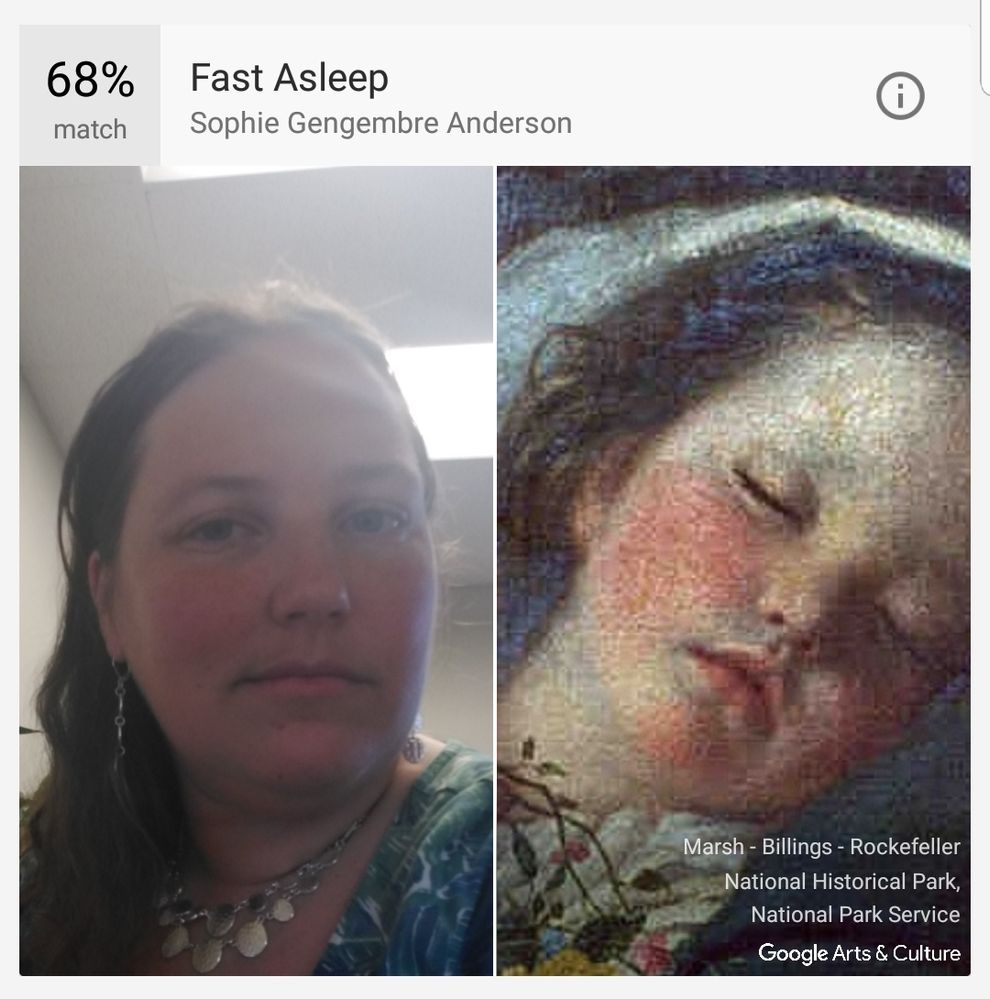This screenshot has height=999, width=990.
Task: Open the info icon for Fast Asleep
Action: [900, 97]
